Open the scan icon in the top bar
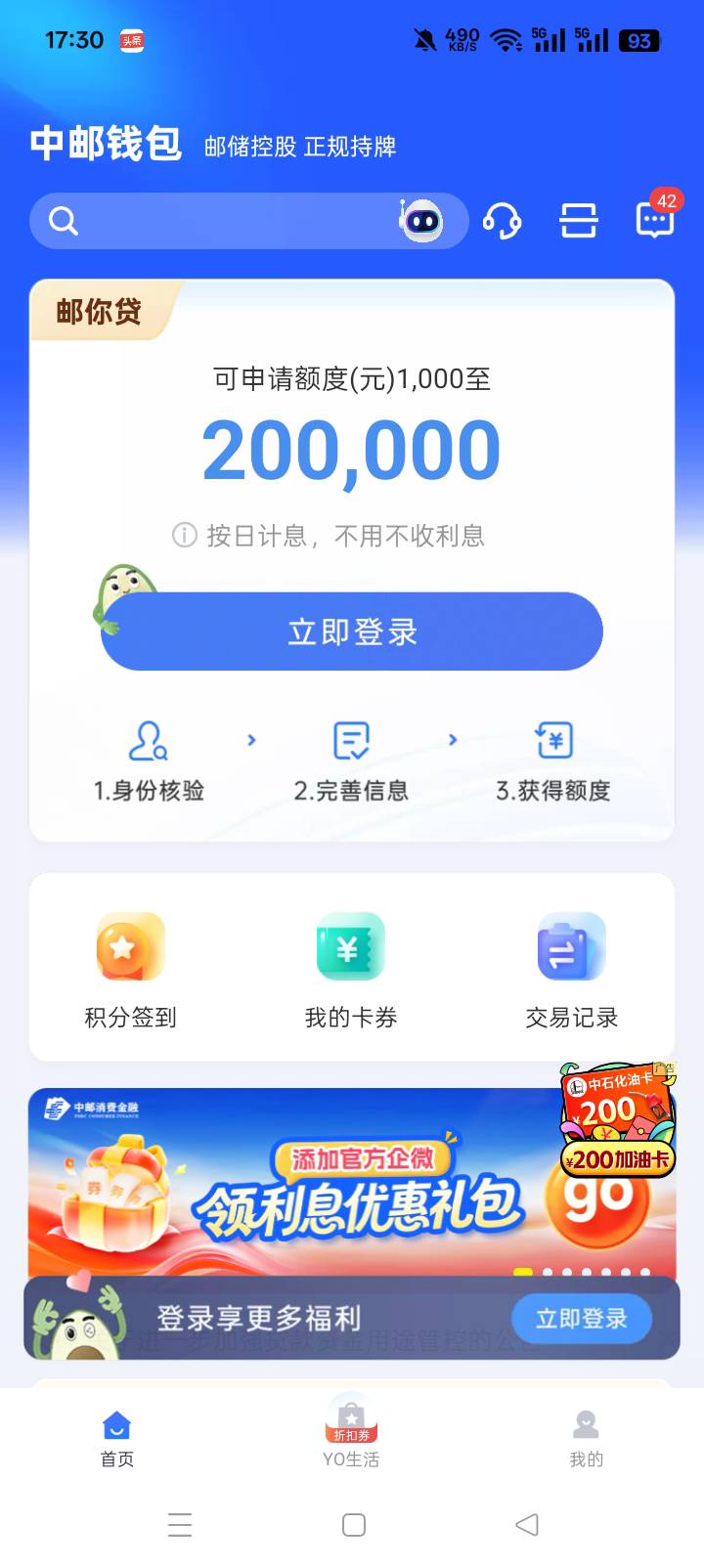 [x=578, y=221]
